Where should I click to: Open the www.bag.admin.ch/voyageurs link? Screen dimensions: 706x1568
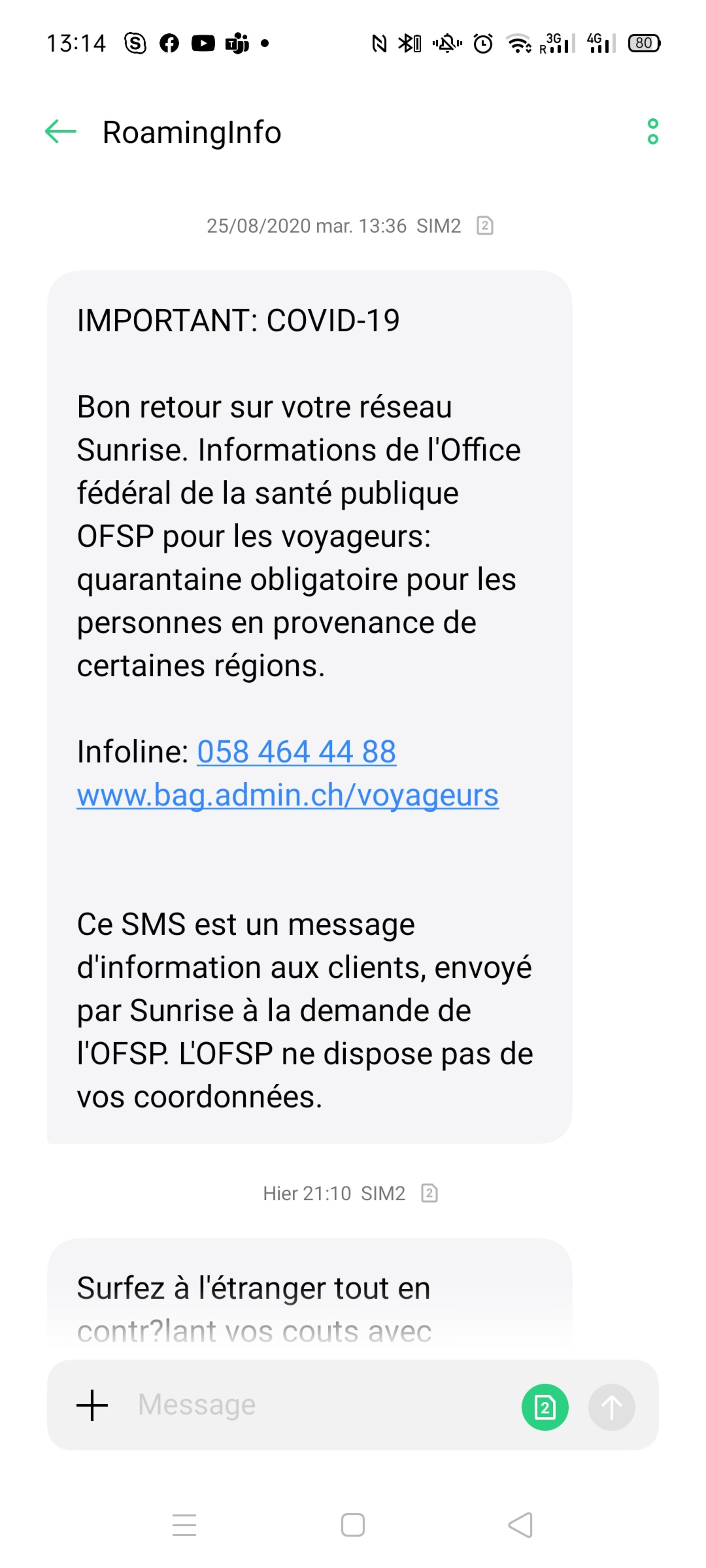(x=288, y=794)
